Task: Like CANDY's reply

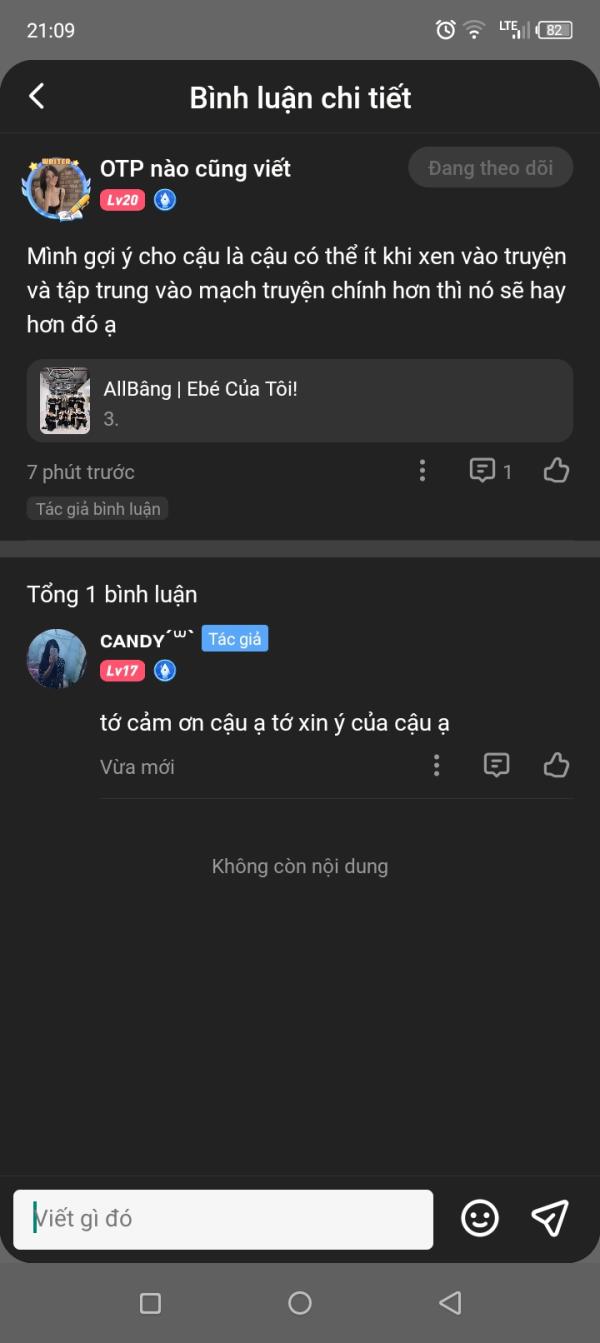Action: point(556,766)
